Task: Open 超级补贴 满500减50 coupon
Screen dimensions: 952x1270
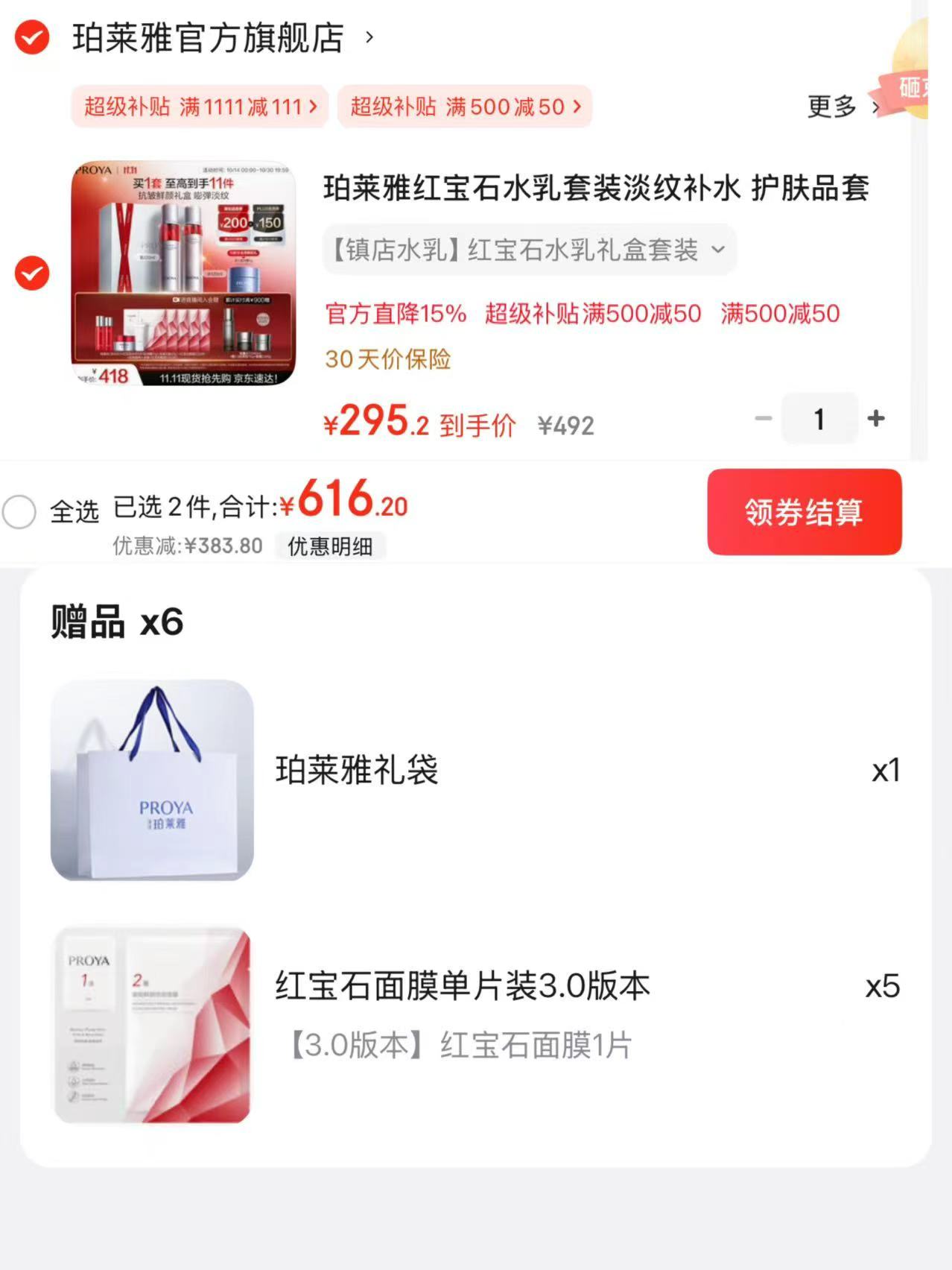Action: (466, 107)
